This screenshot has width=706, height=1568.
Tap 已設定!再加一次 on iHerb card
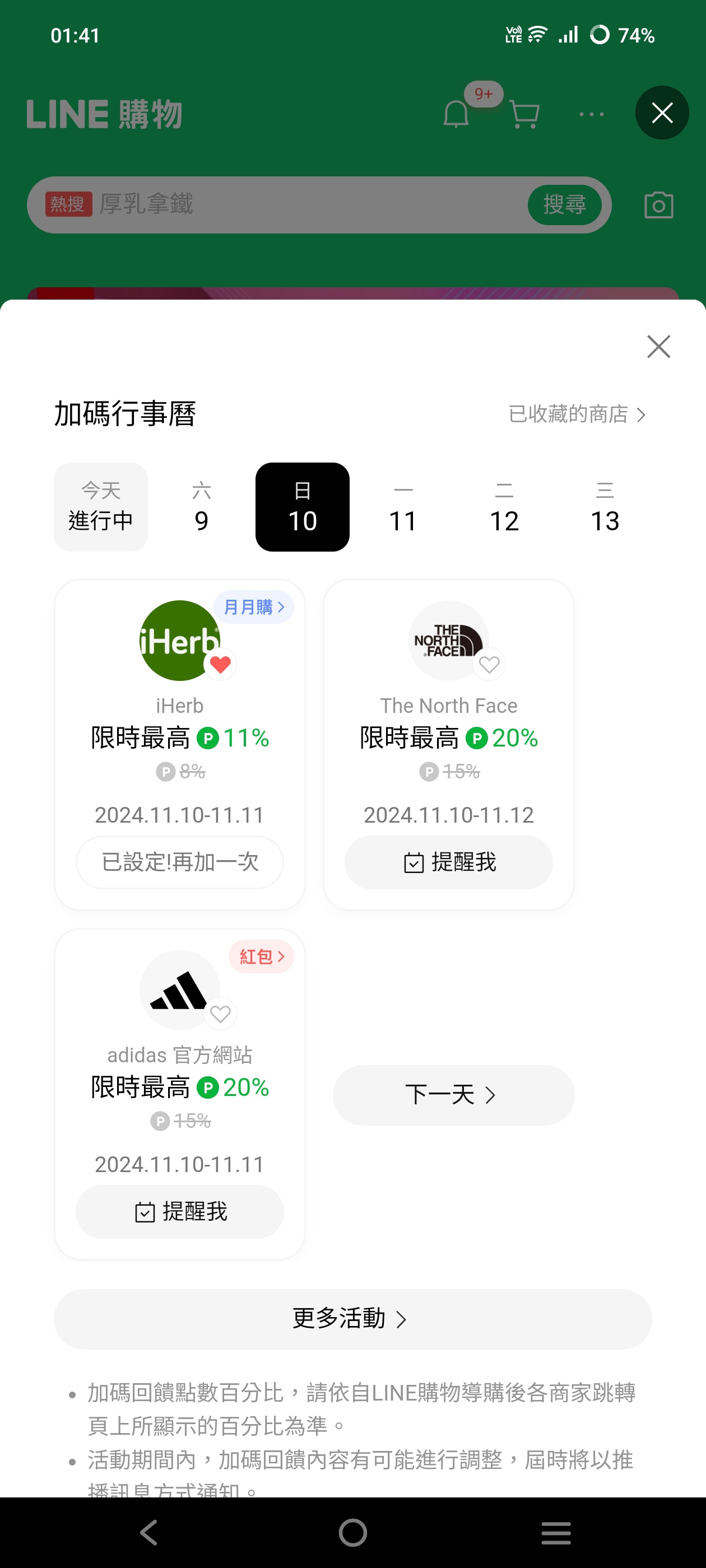[180, 862]
